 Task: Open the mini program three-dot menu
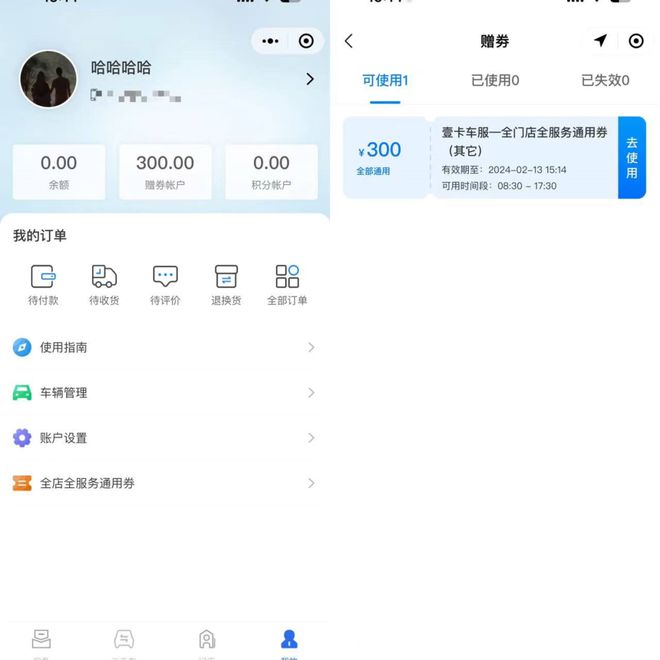coord(270,41)
